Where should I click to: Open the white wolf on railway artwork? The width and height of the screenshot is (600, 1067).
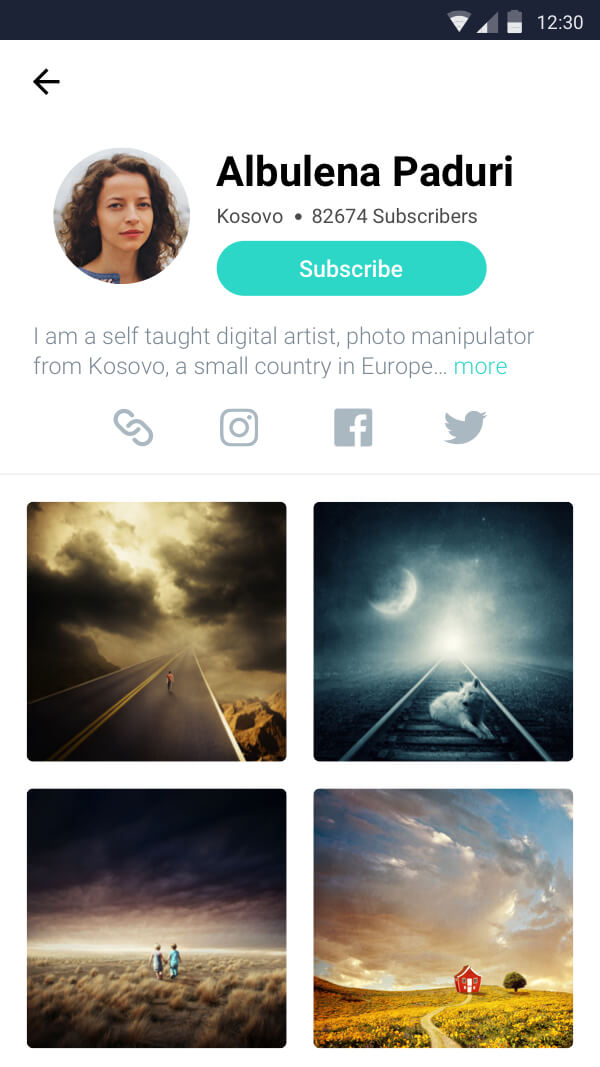click(x=443, y=631)
